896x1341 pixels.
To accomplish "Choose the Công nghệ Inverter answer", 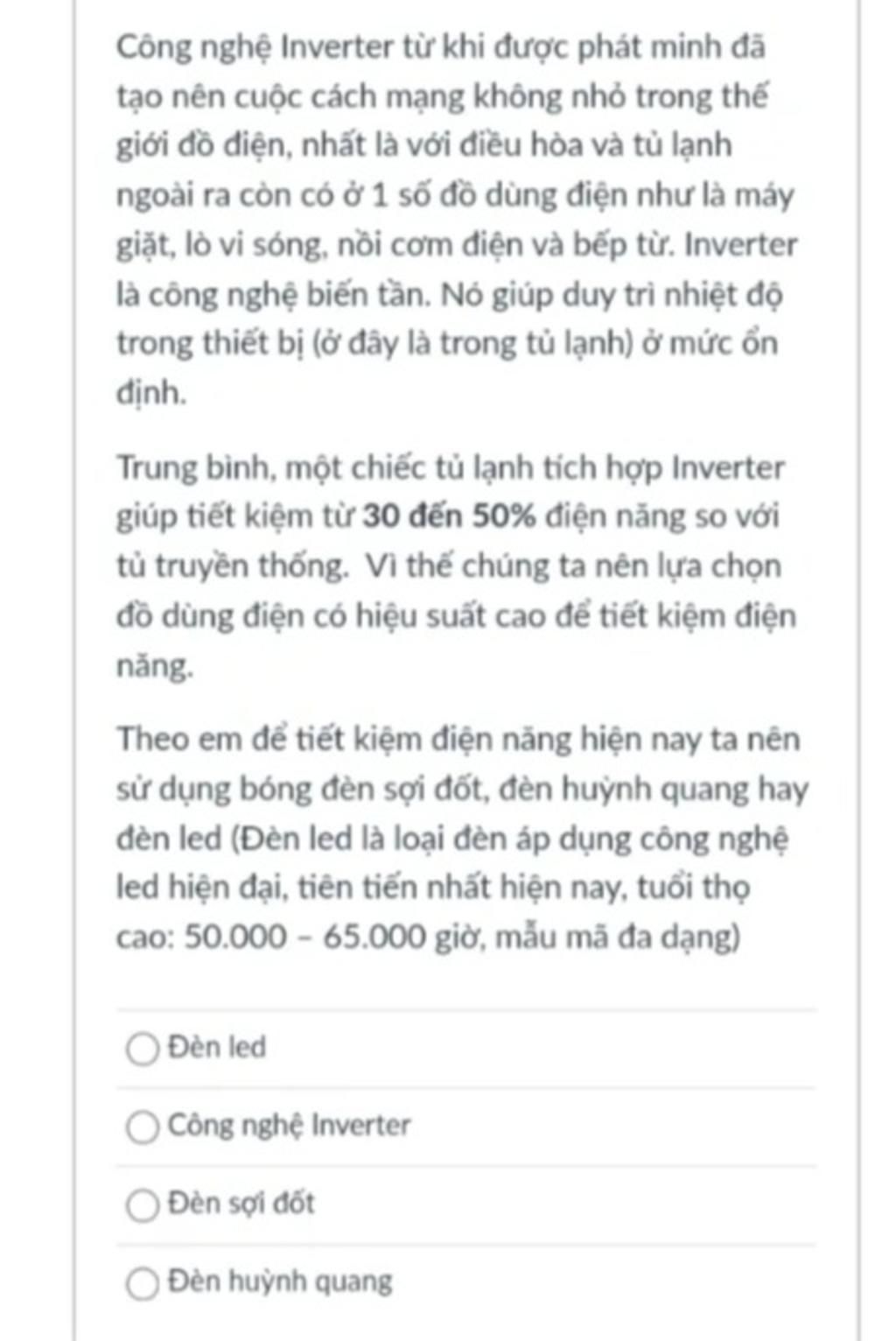I will [x=142, y=1127].
